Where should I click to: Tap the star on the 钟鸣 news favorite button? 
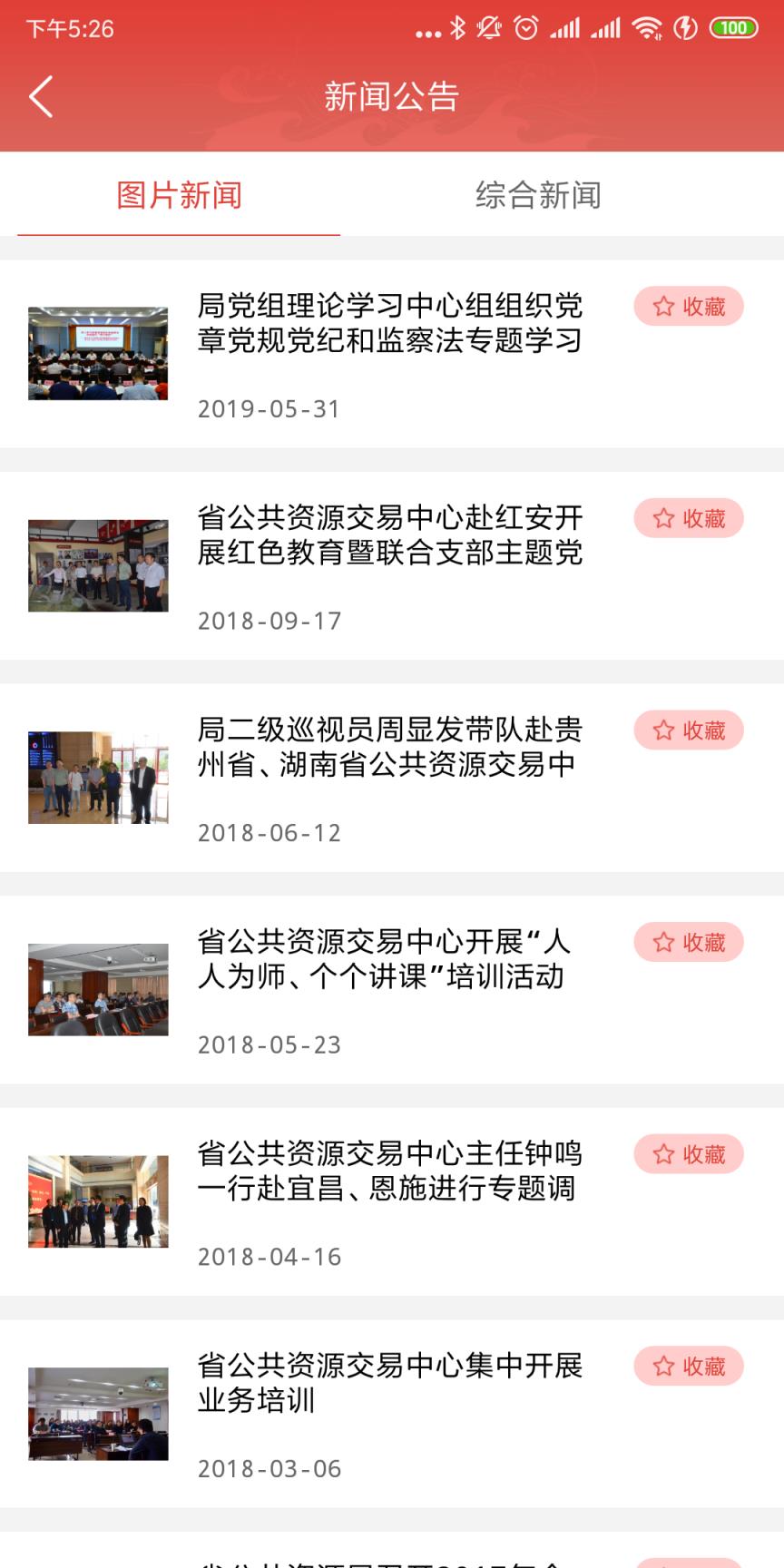(x=661, y=1154)
